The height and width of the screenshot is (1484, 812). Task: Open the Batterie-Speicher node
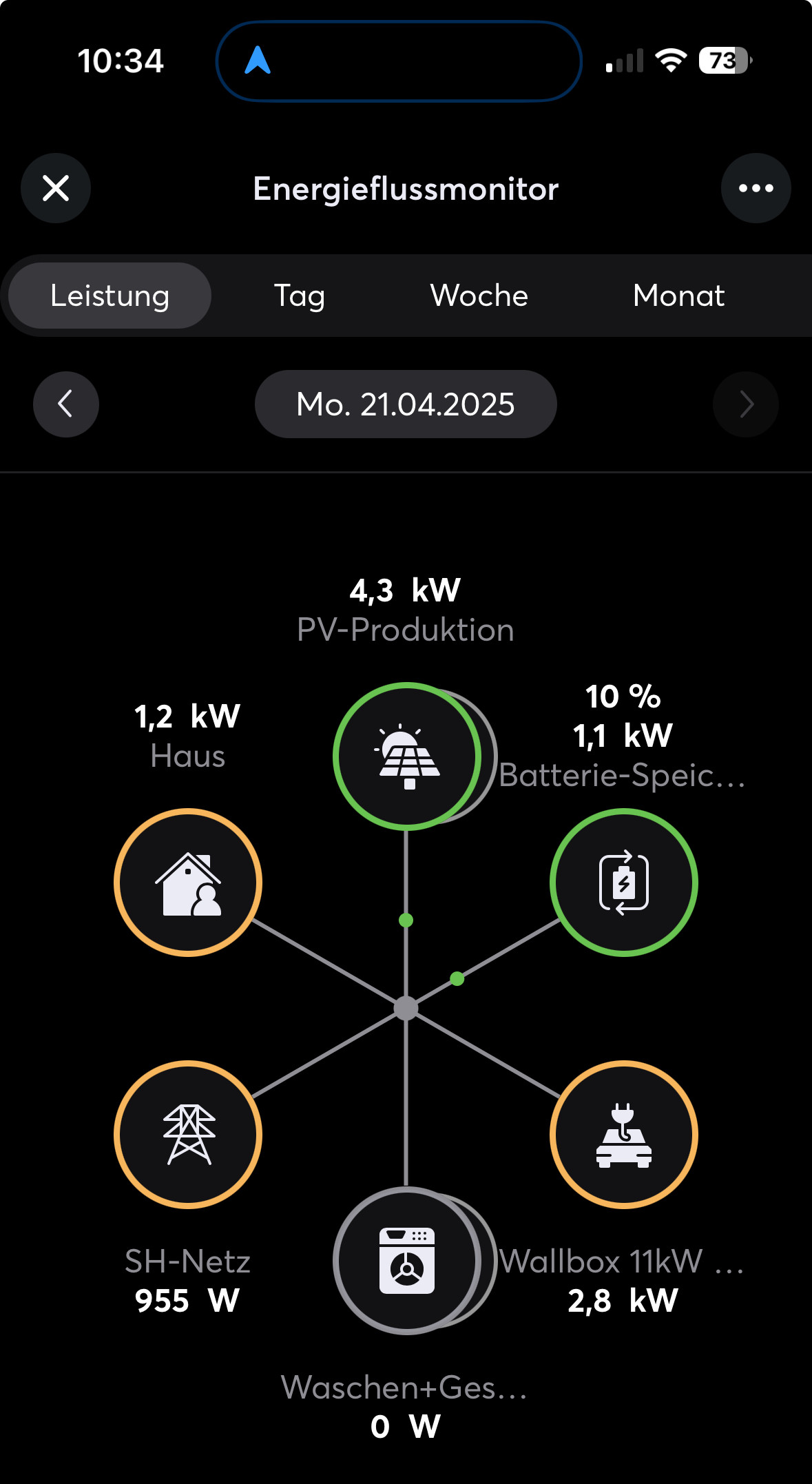[624, 883]
